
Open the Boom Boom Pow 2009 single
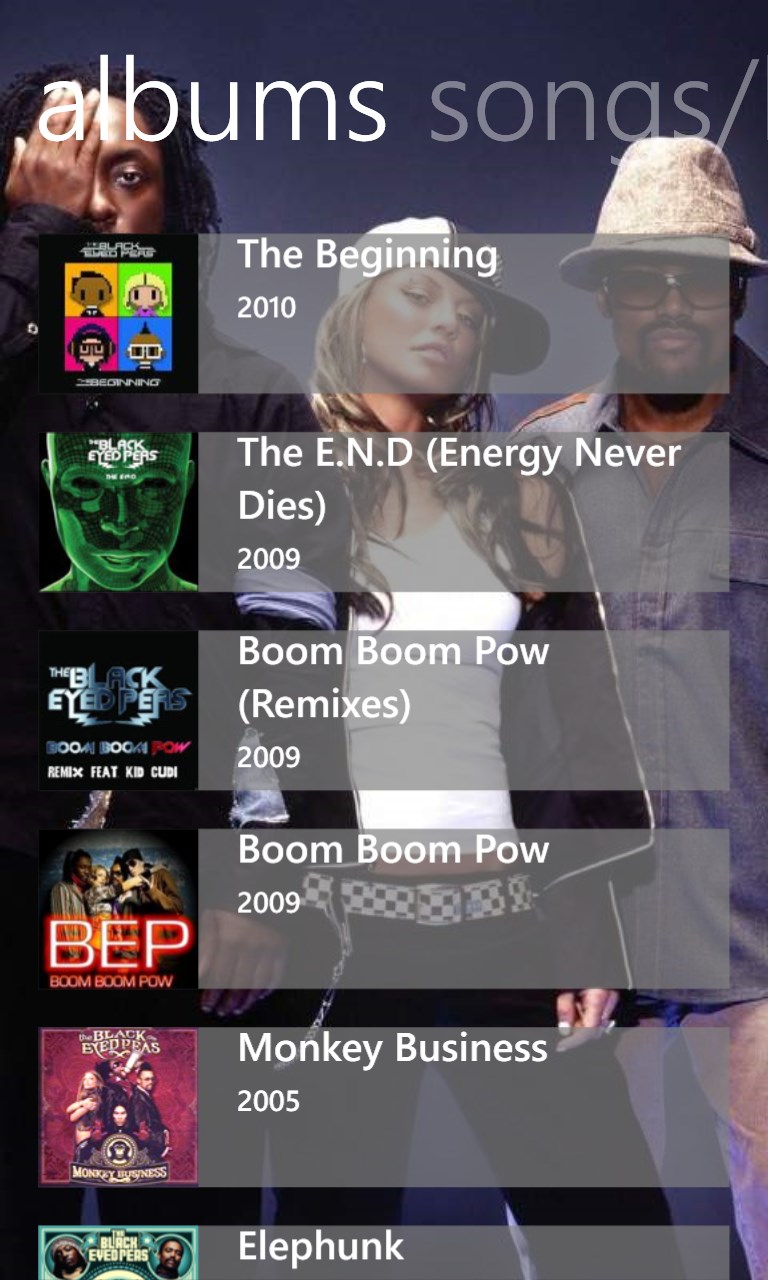coord(384,908)
